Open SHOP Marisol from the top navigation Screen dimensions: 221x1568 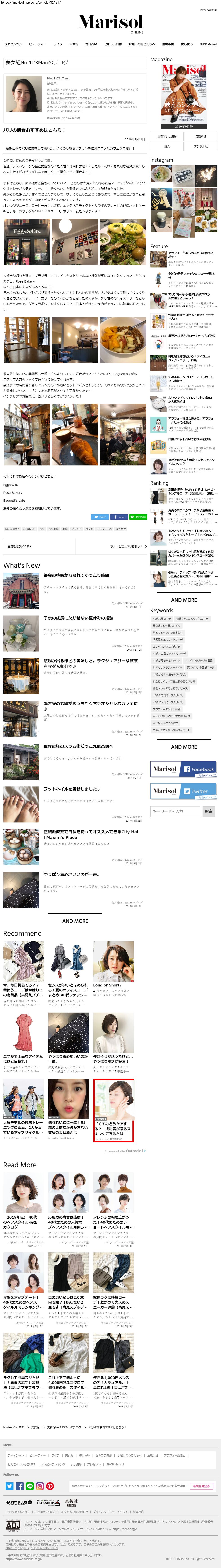coord(208,44)
